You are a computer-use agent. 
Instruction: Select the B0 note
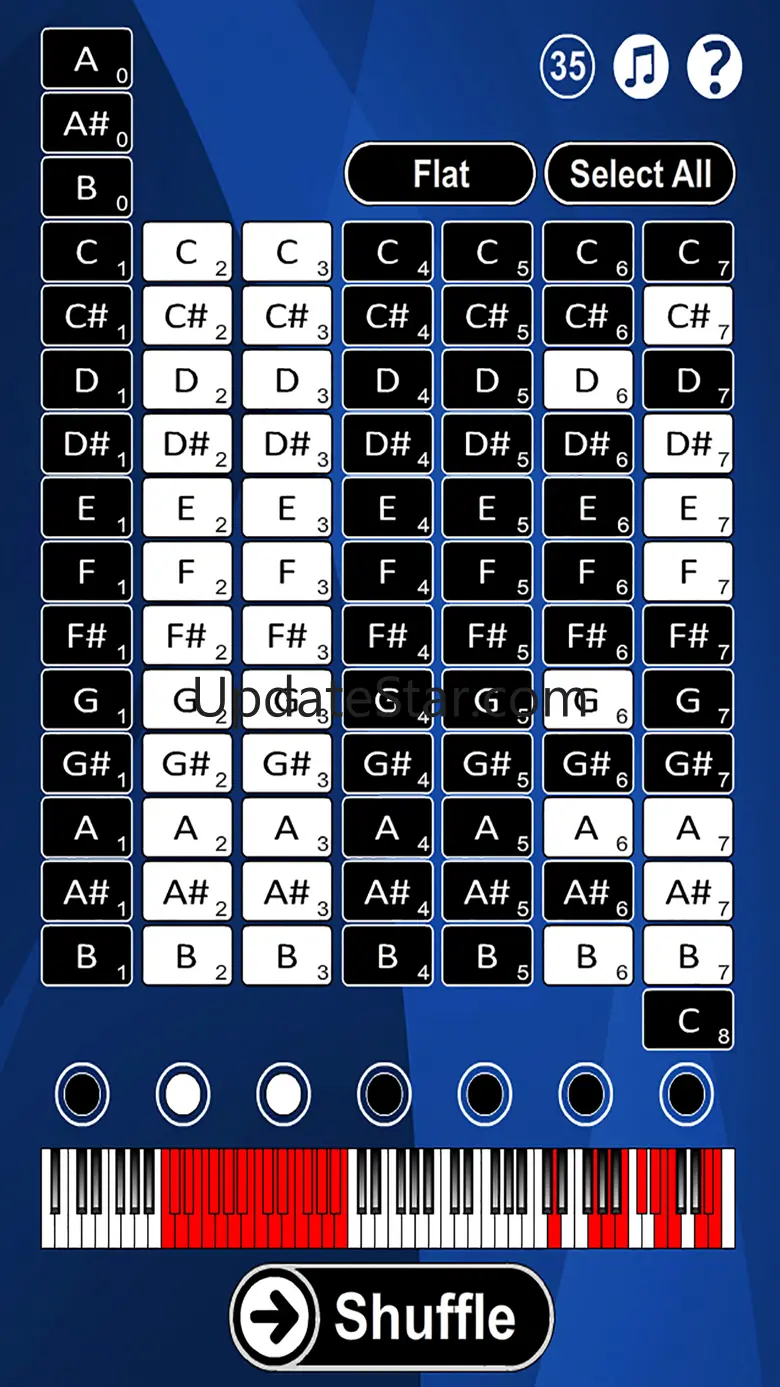[87, 187]
